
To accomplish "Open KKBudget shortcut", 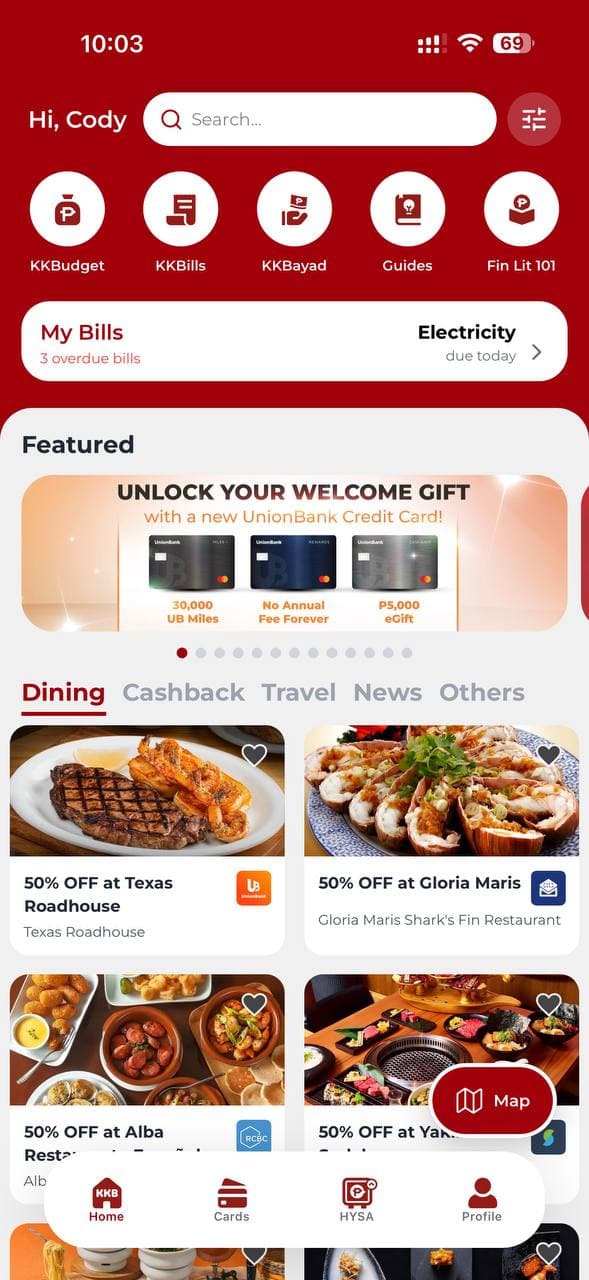I will click(x=67, y=223).
